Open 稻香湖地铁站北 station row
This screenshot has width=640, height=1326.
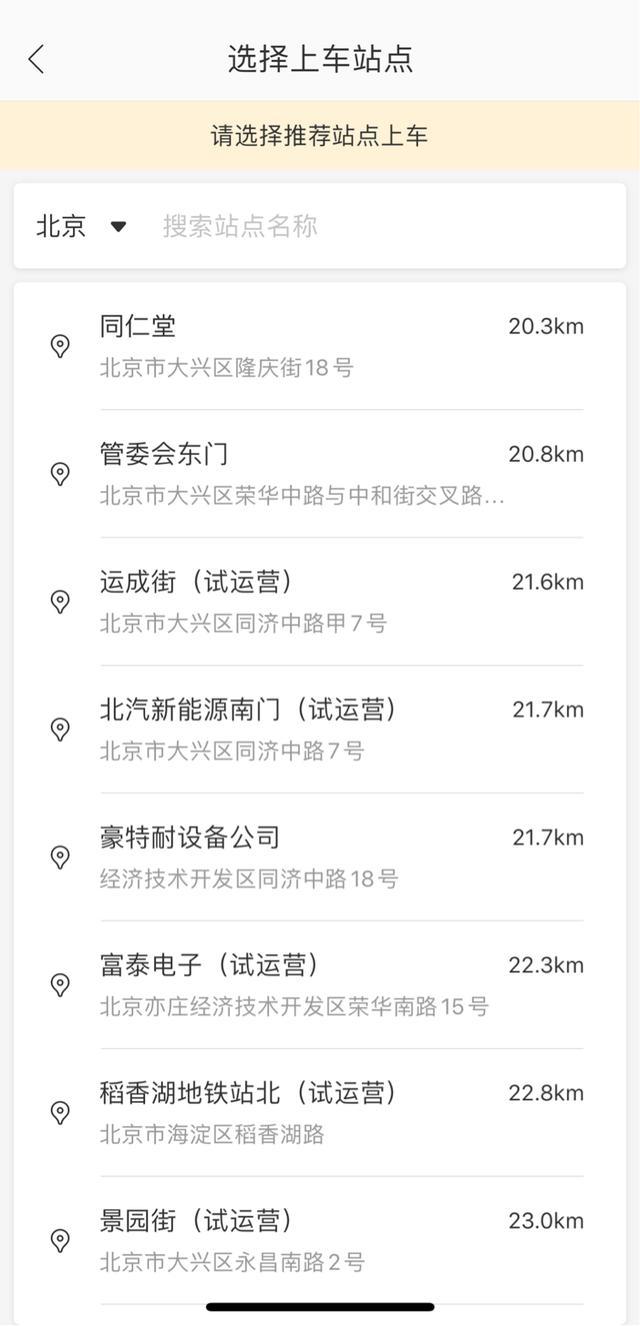coord(320,1114)
